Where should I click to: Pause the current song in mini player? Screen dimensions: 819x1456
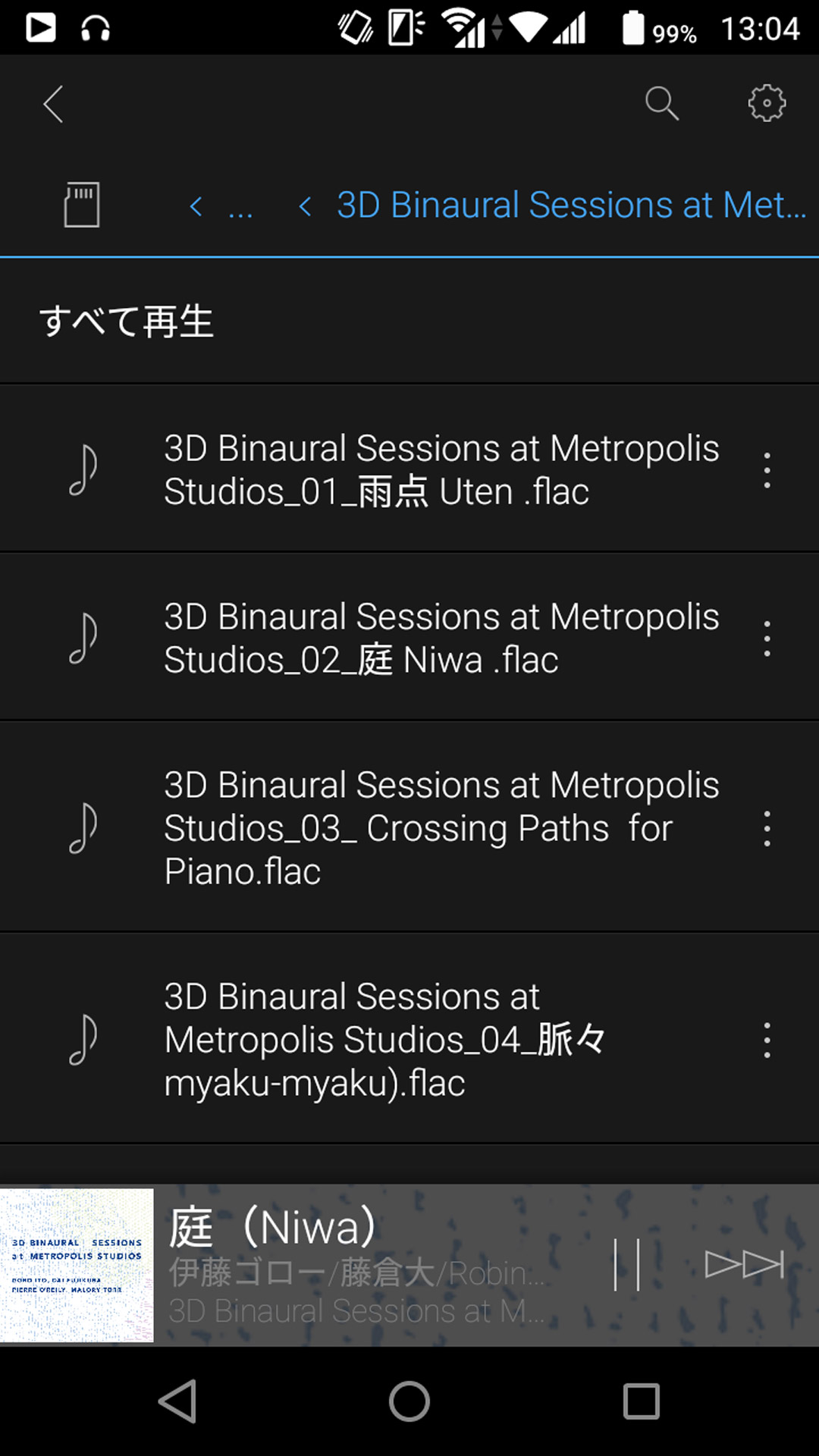coord(627,1265)
